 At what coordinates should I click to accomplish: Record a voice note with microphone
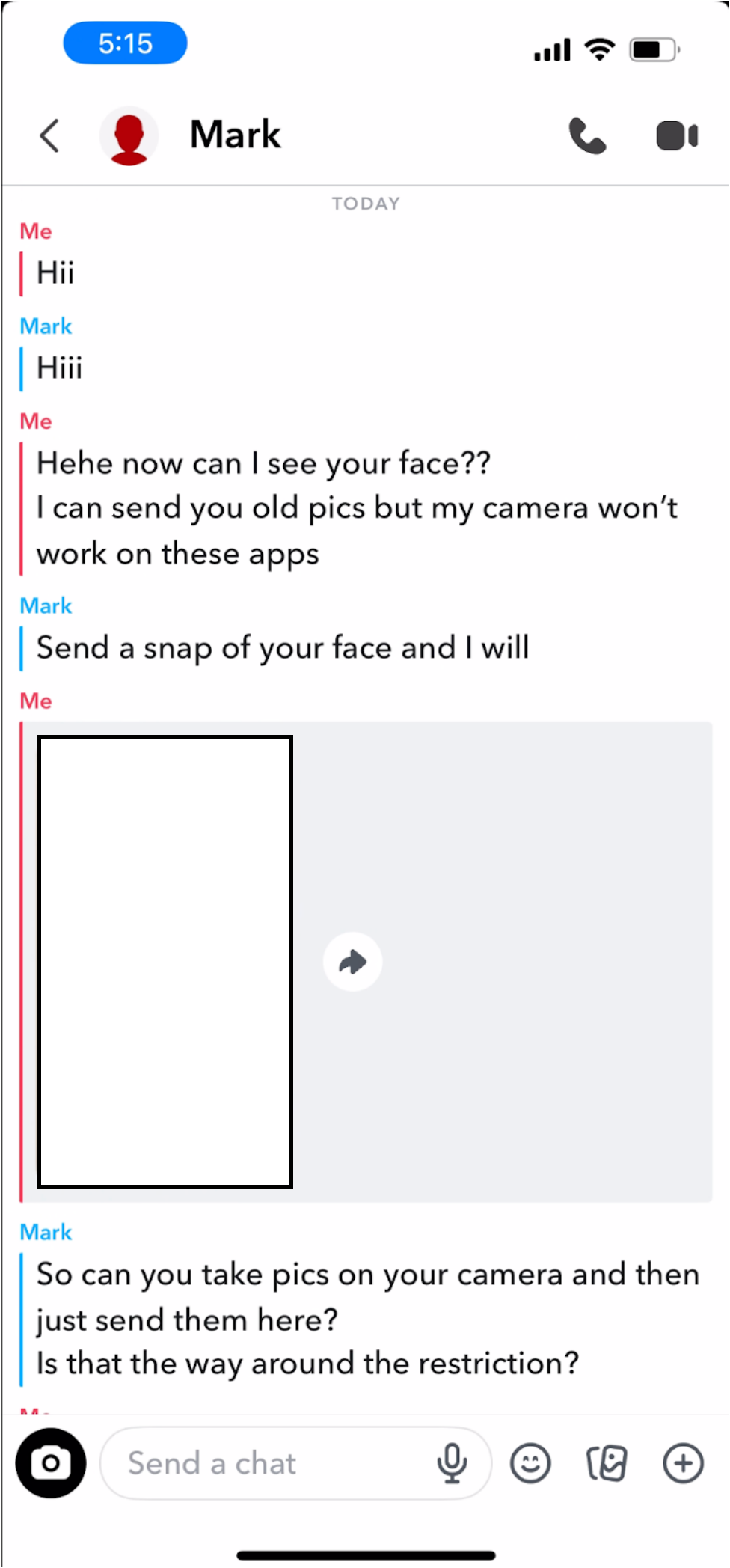coord(452,1463)
